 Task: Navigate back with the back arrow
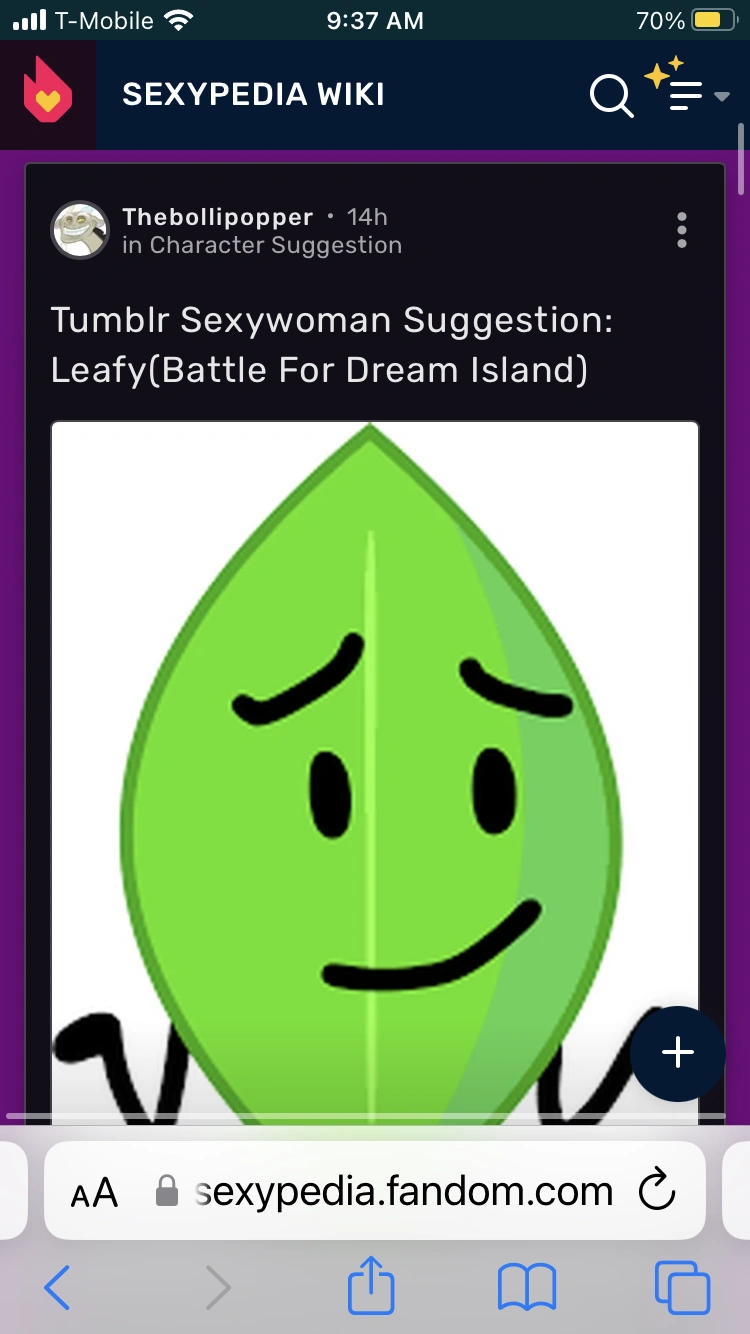[x=57, y=1288]
